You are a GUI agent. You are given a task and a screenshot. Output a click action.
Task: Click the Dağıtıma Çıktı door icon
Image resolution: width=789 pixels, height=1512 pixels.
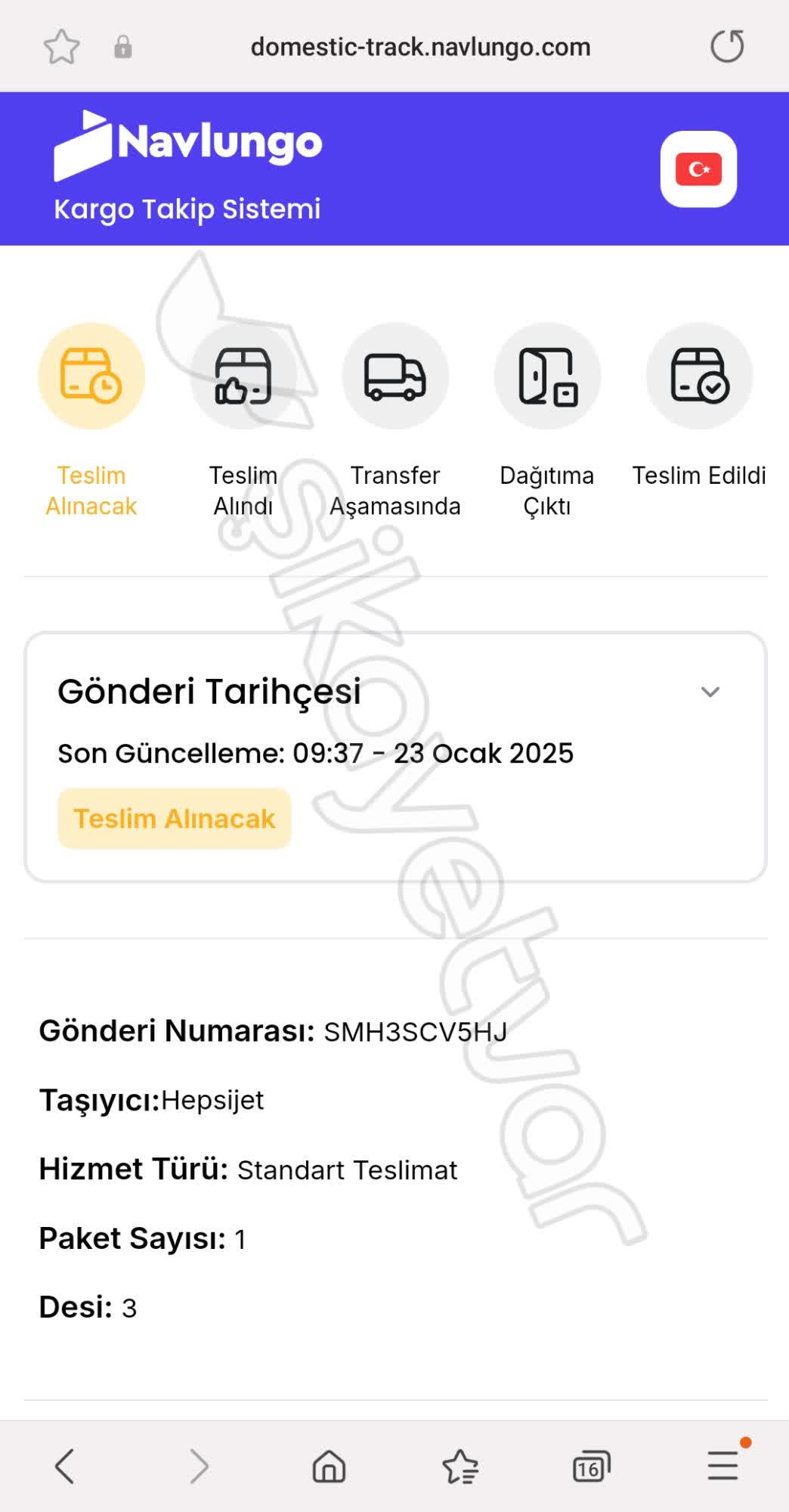pos(546,375)
